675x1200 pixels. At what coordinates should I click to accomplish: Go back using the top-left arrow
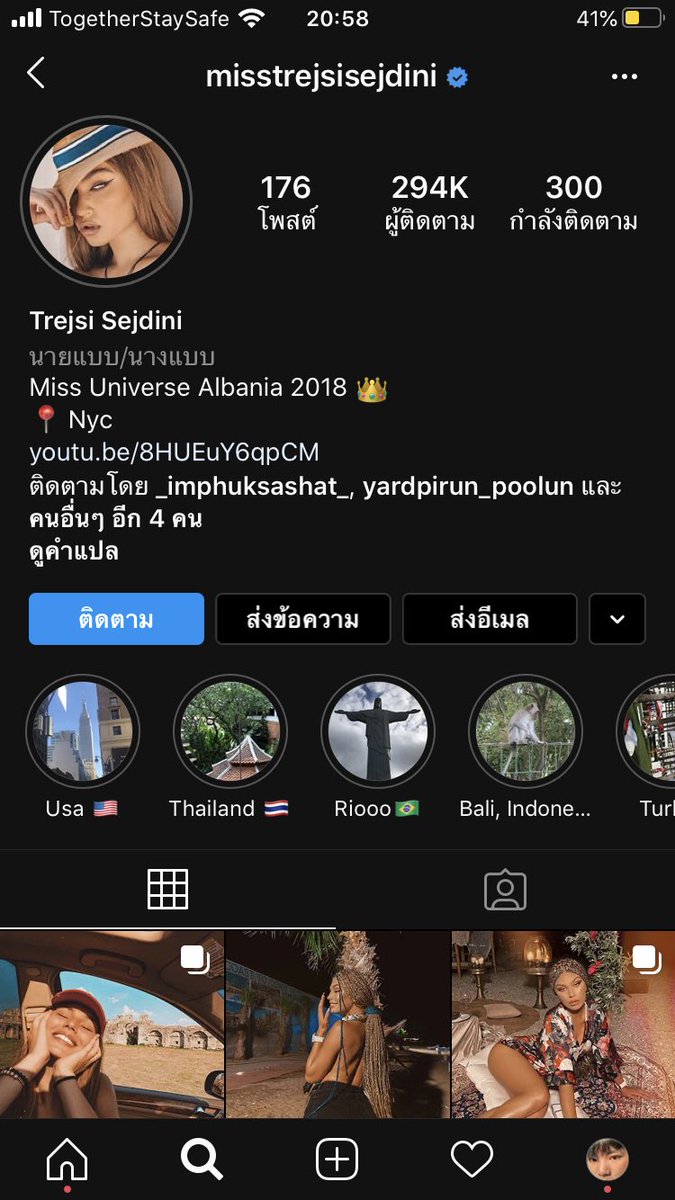point(36,73)
